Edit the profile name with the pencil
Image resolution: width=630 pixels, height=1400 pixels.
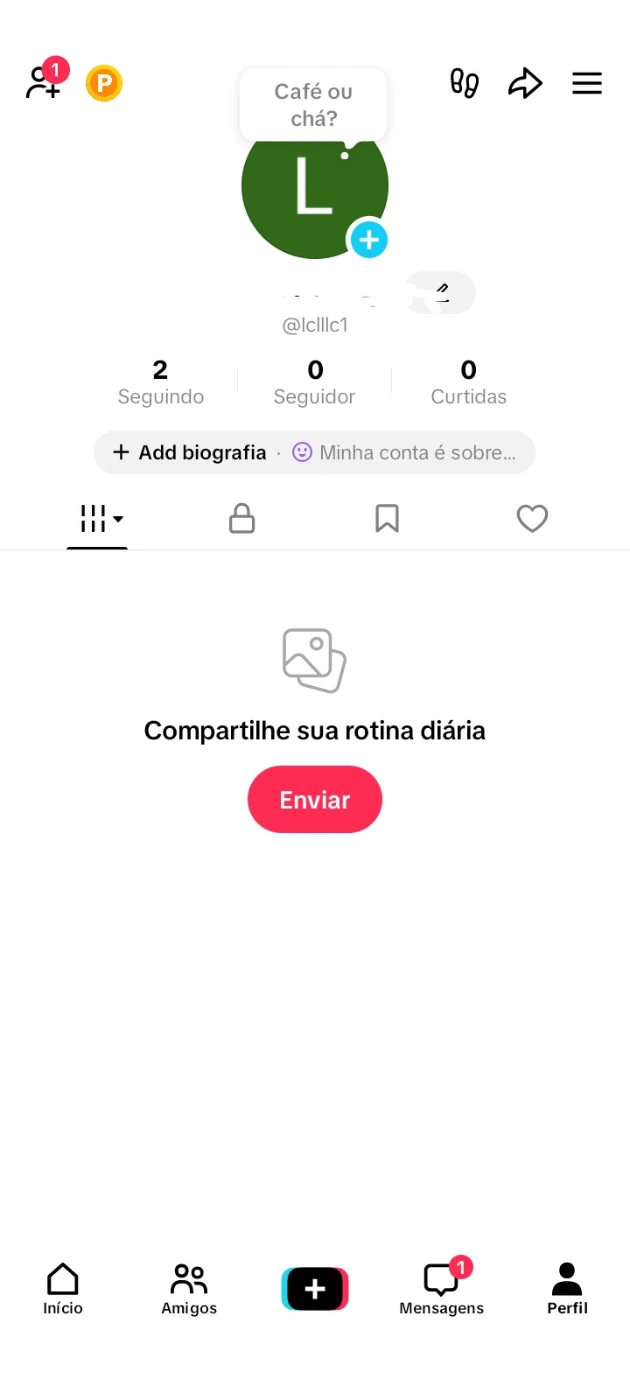tap(443, 292)
